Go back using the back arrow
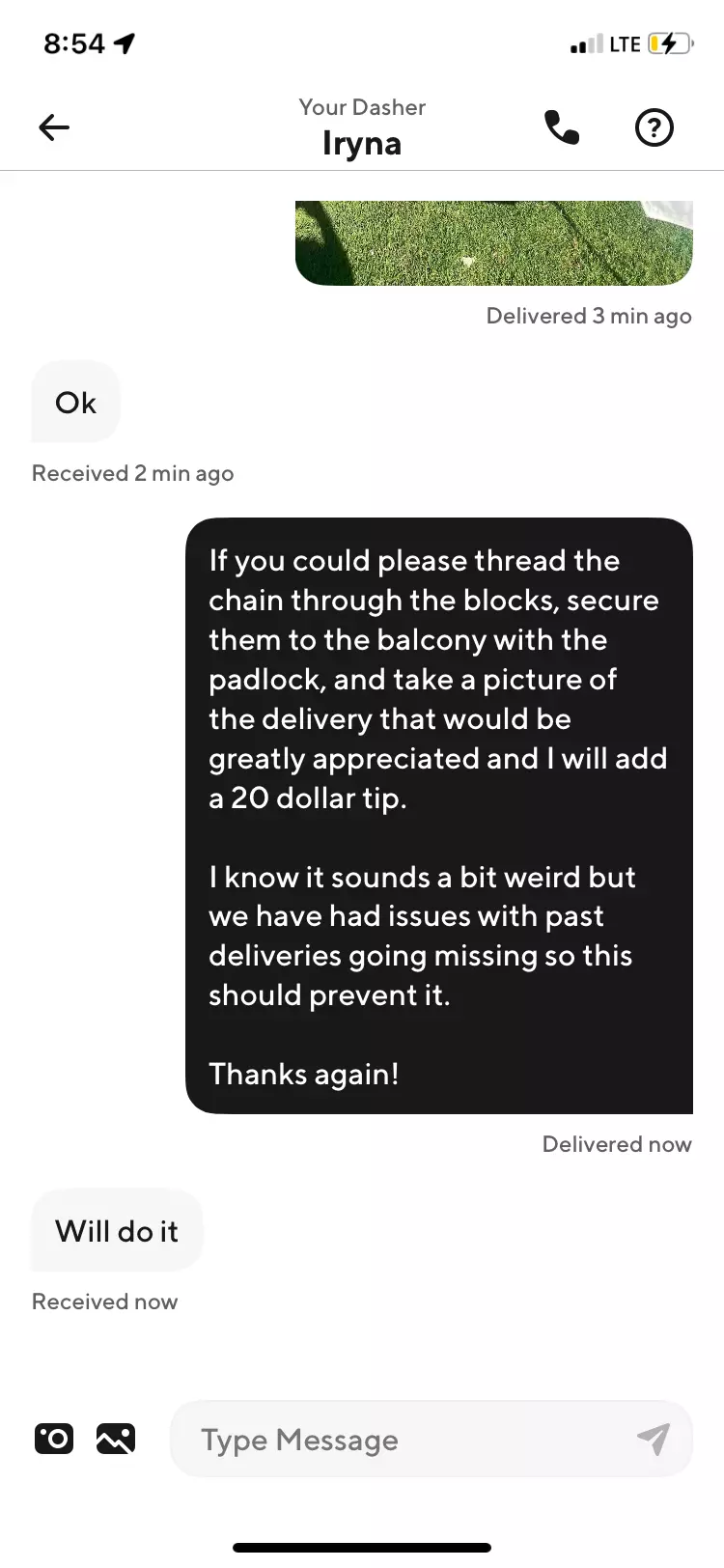Image resolution: width=724 pixels, height=1568 pixels. click(54, 127)
